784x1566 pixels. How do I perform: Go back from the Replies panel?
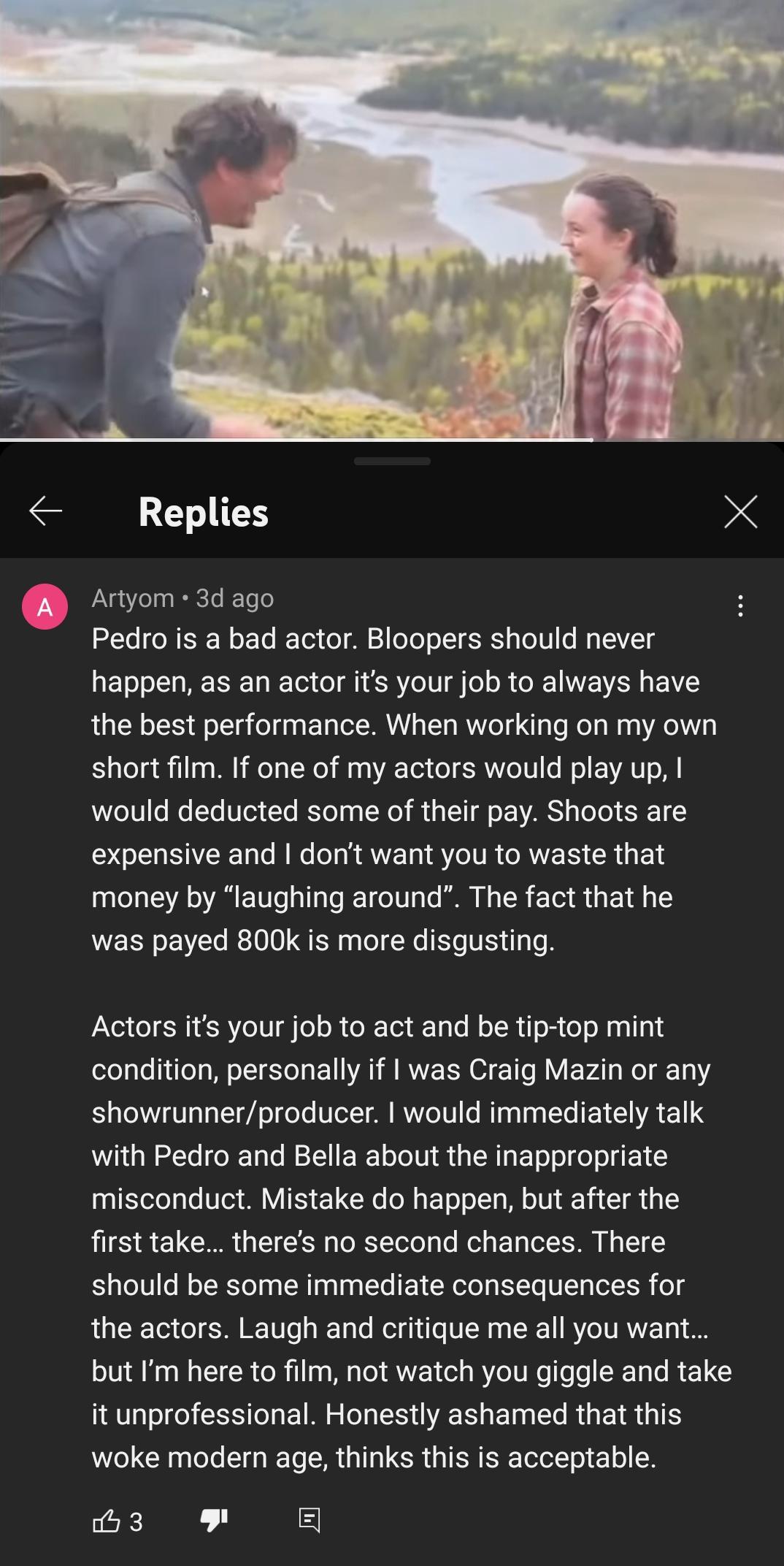45,511
